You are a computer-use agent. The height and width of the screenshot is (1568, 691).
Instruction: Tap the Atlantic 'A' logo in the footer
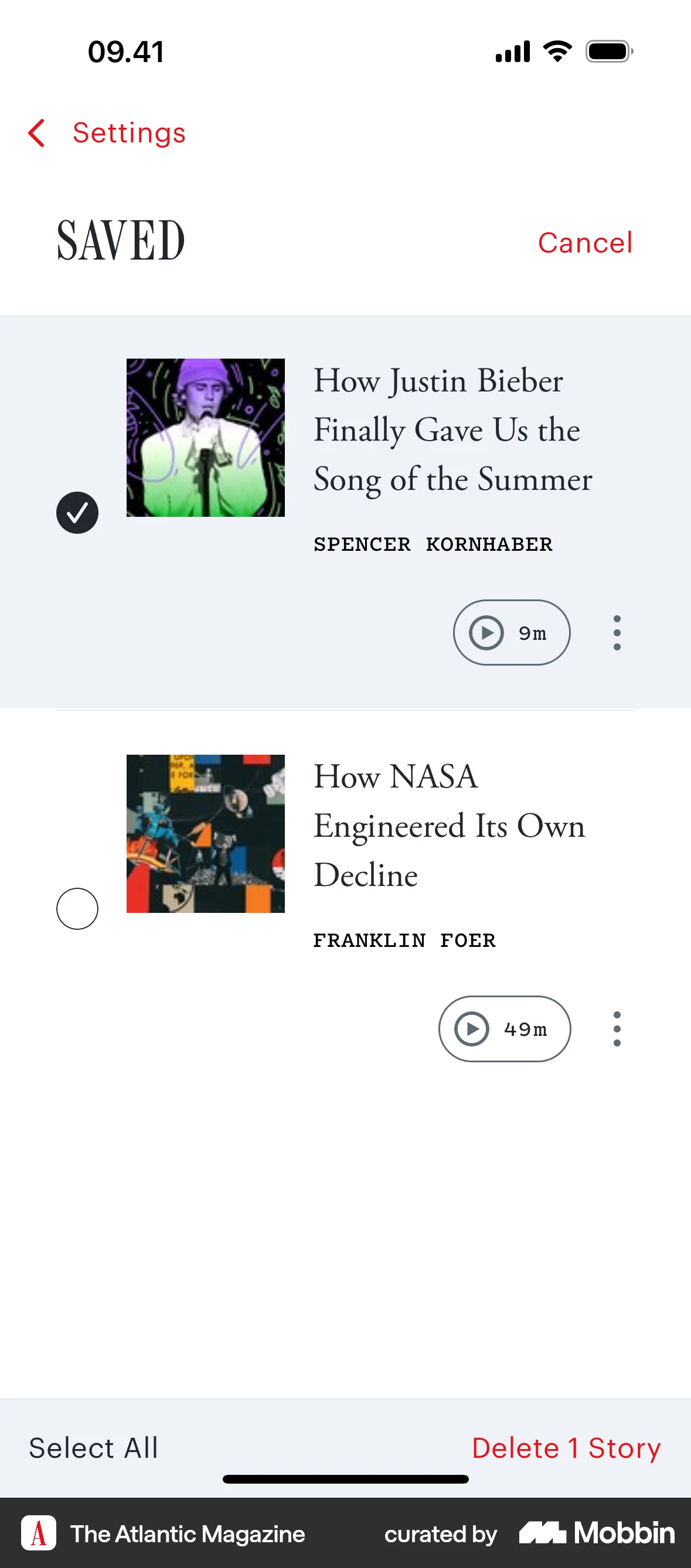point(38,1535)
